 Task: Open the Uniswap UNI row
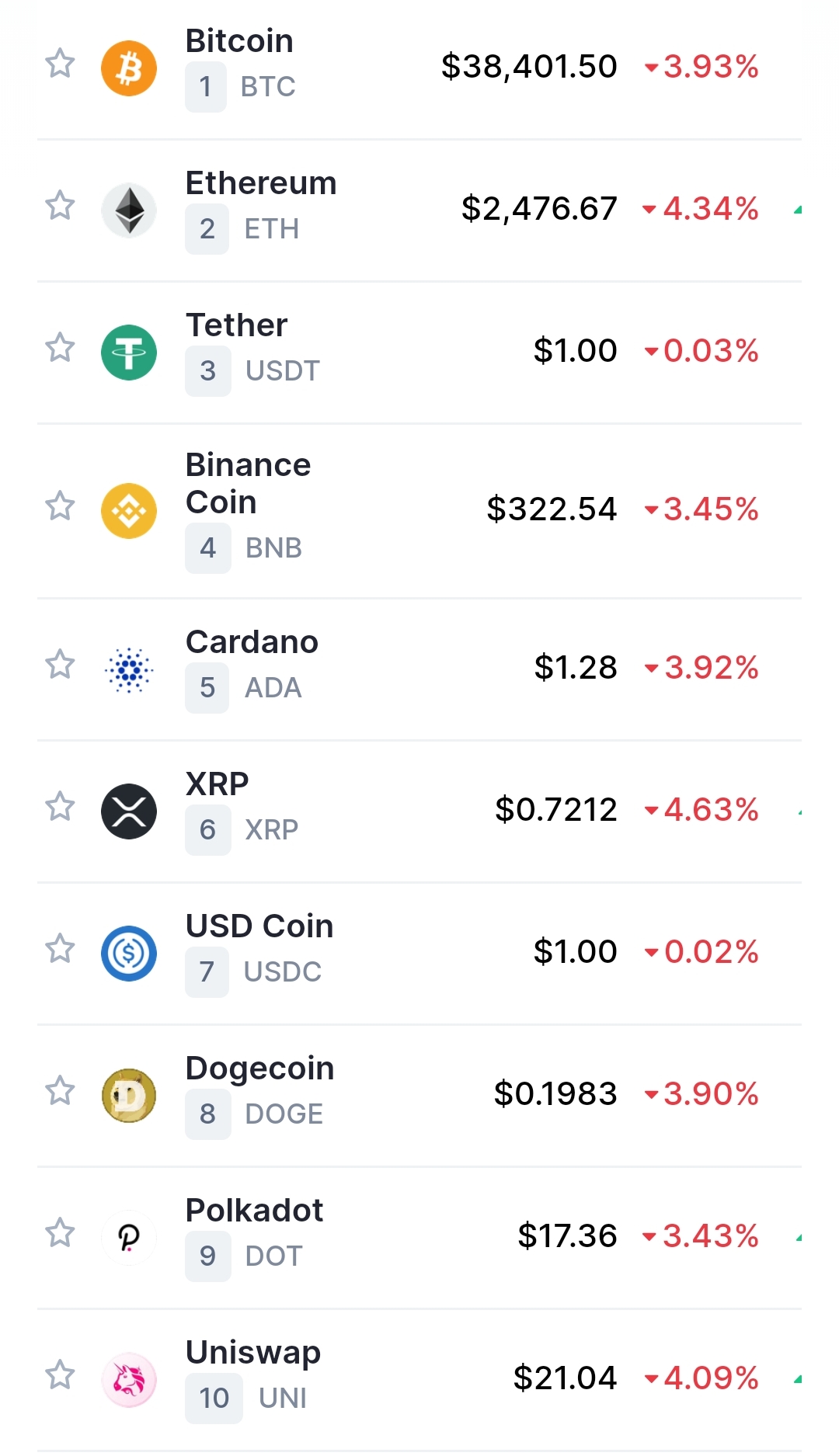tap(252, 1353)
